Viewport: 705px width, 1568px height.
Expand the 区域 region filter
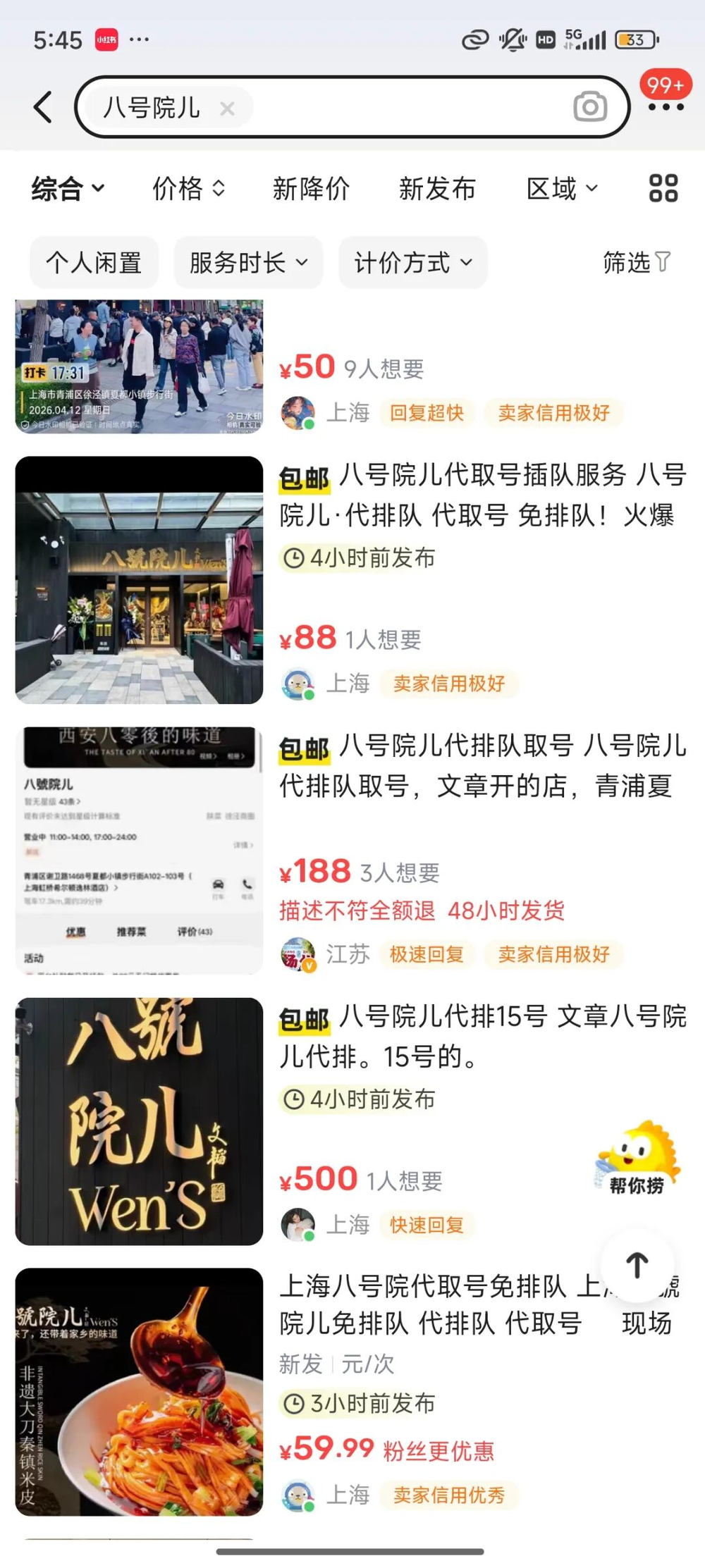point(562,189)
